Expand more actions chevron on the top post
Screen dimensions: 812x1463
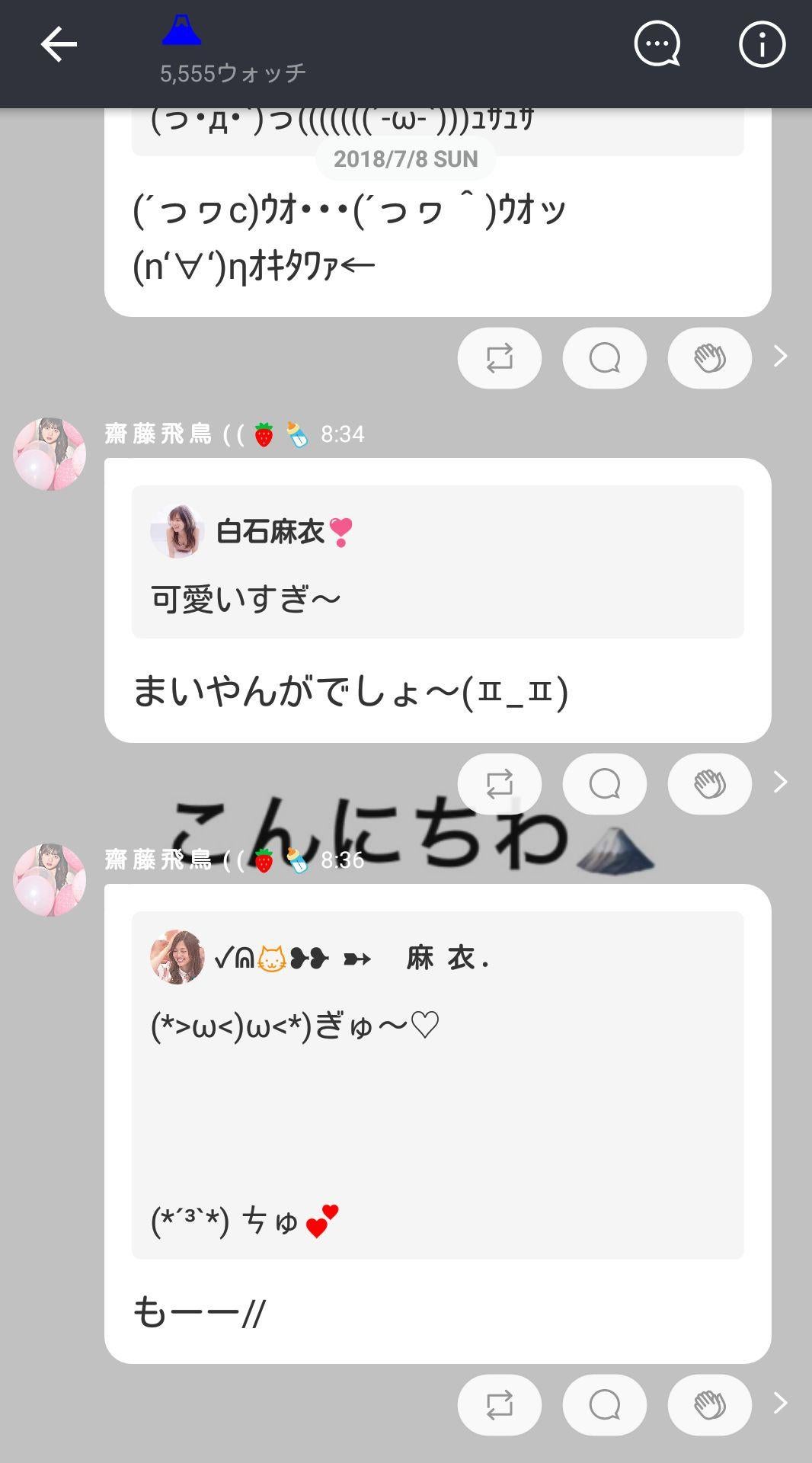[x=780, y=356]
